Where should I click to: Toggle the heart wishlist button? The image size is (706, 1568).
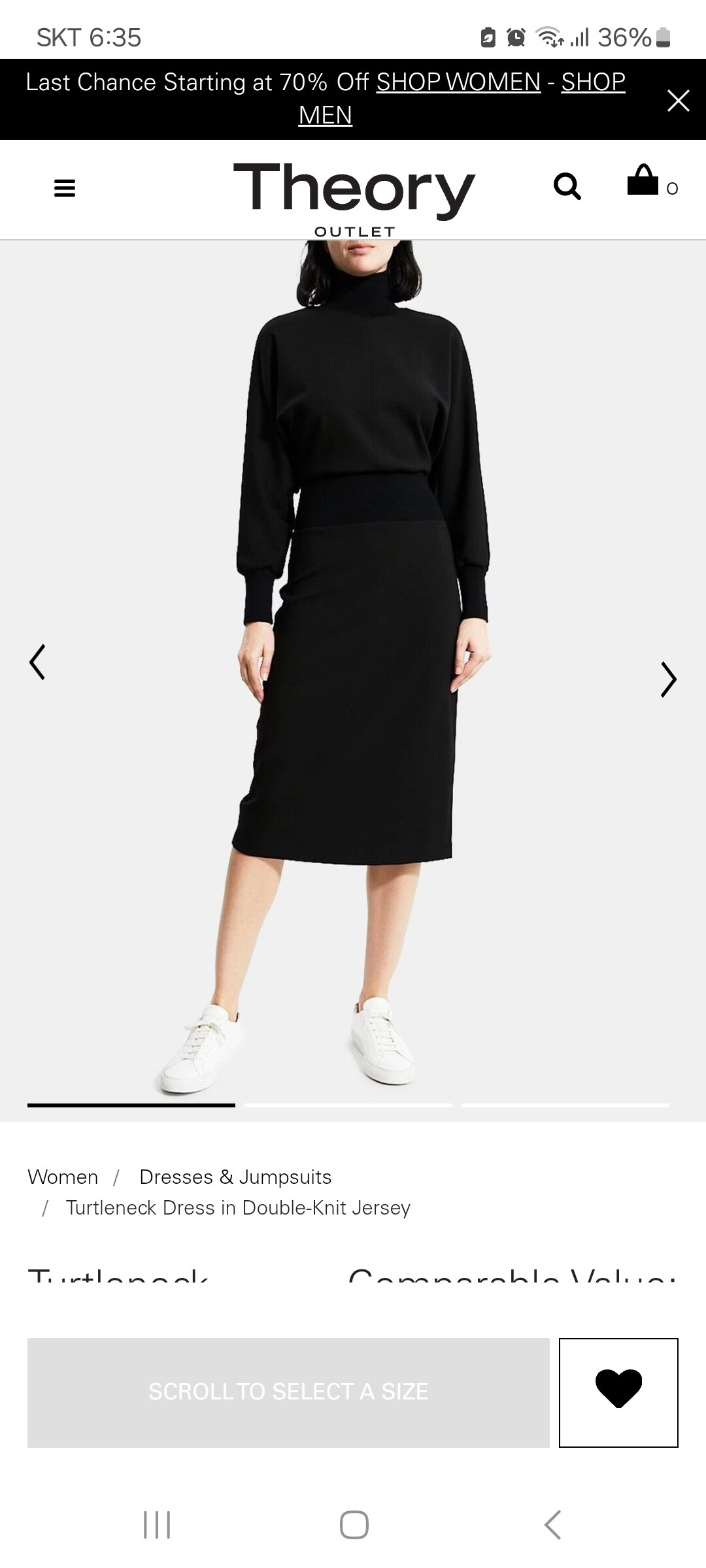tap(618, 1392)
